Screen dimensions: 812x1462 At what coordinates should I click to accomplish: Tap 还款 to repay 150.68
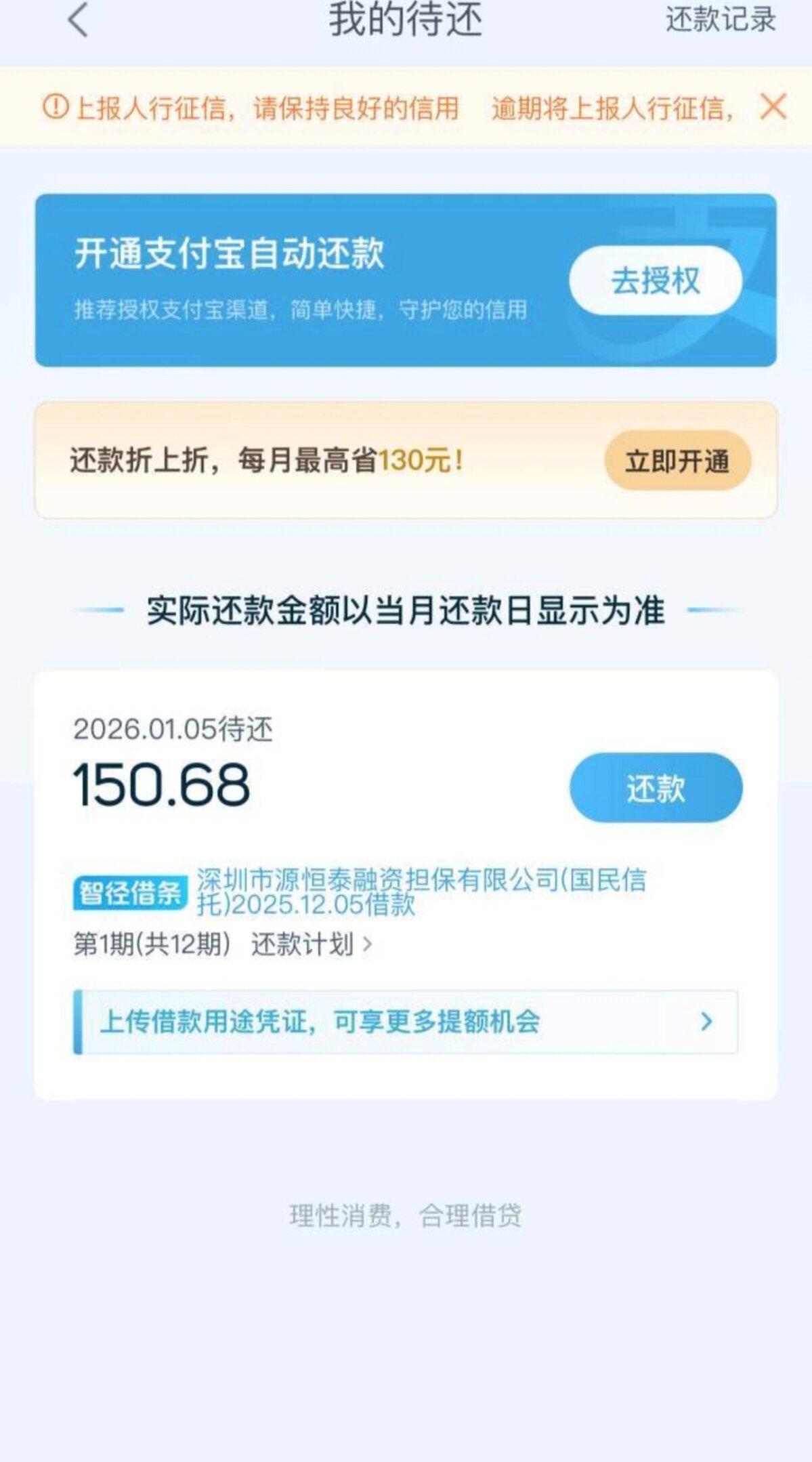tap(655, 788)
